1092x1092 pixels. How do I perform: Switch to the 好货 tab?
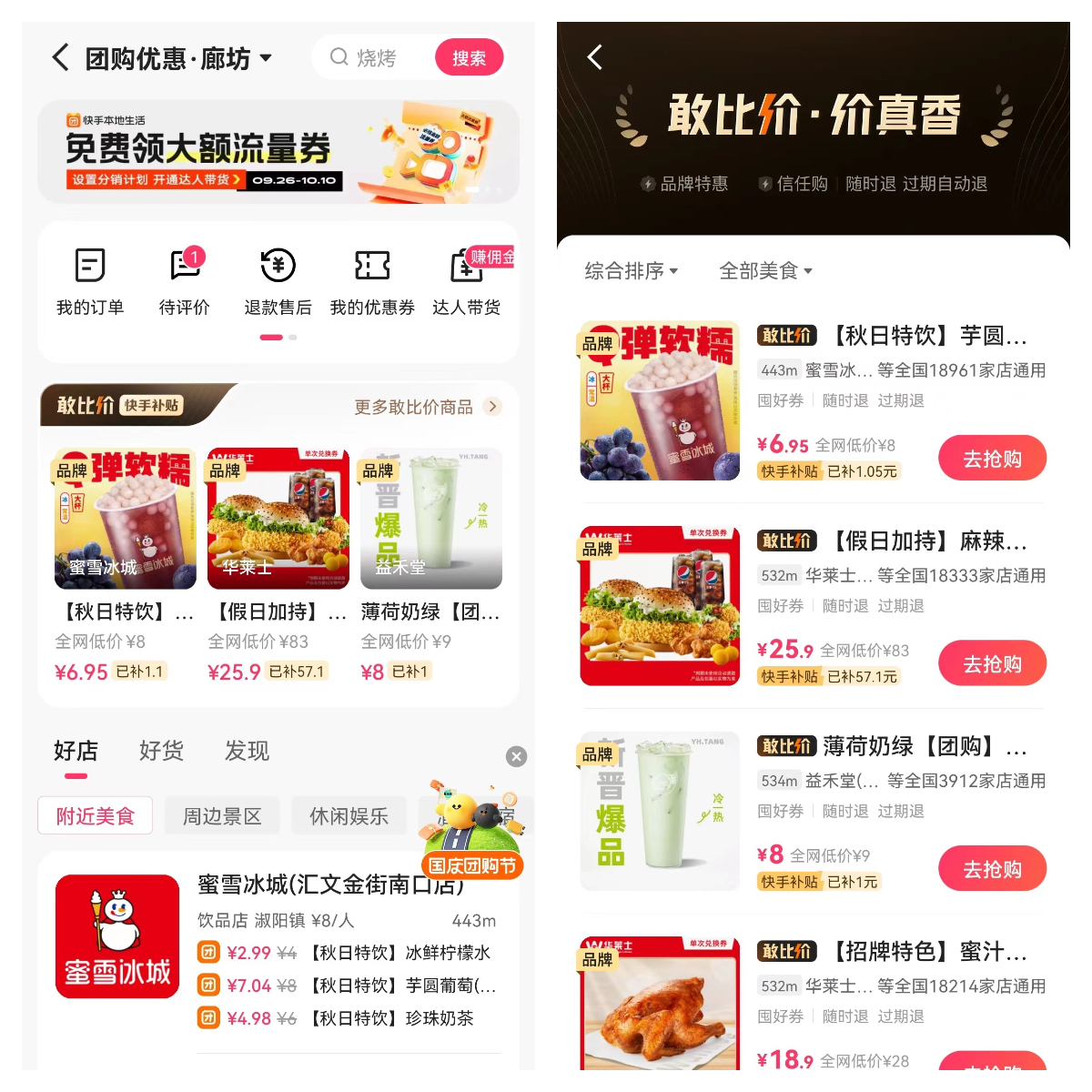161,751
